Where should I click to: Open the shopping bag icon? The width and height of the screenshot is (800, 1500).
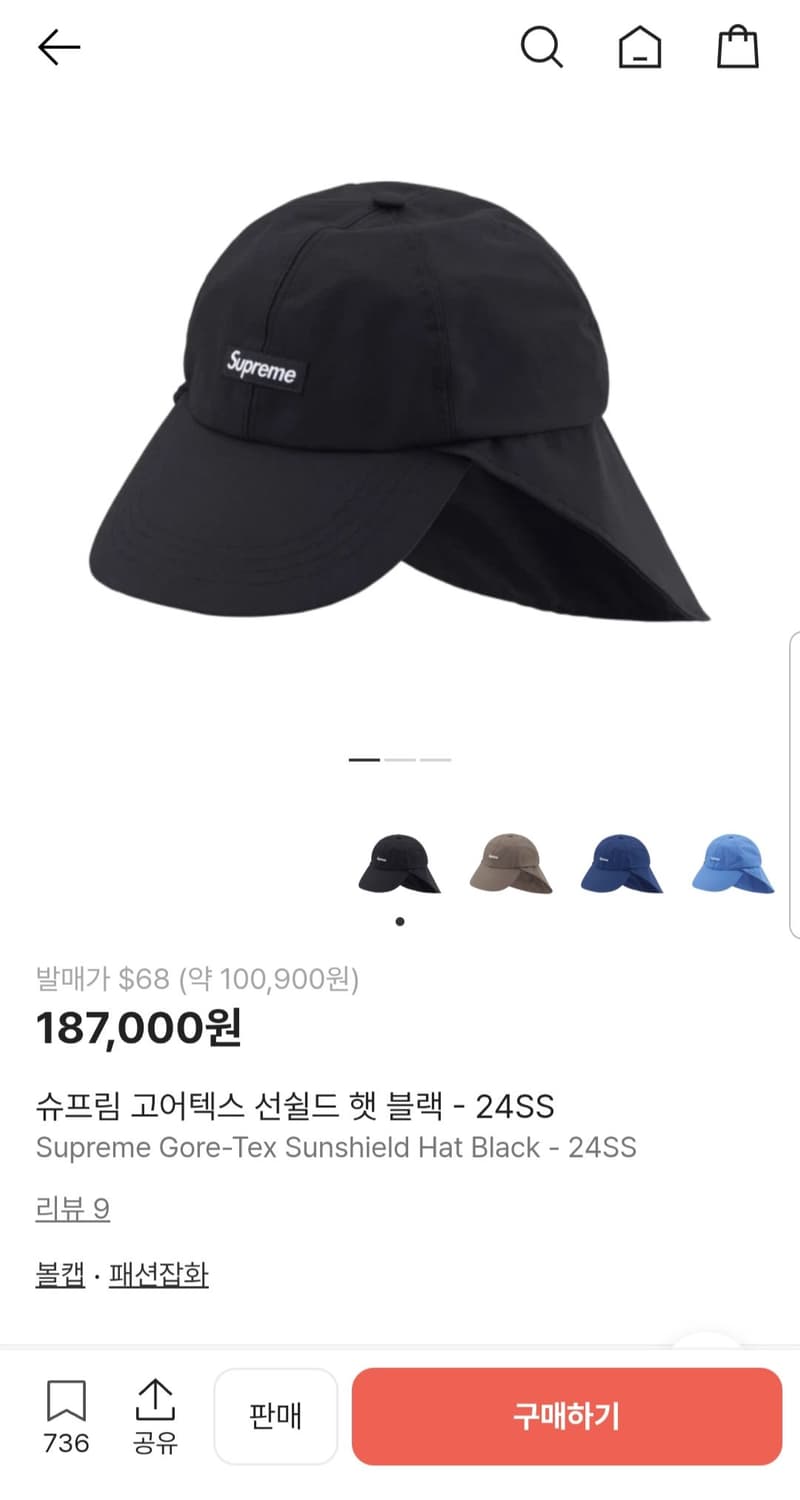(x=737, y=47)
